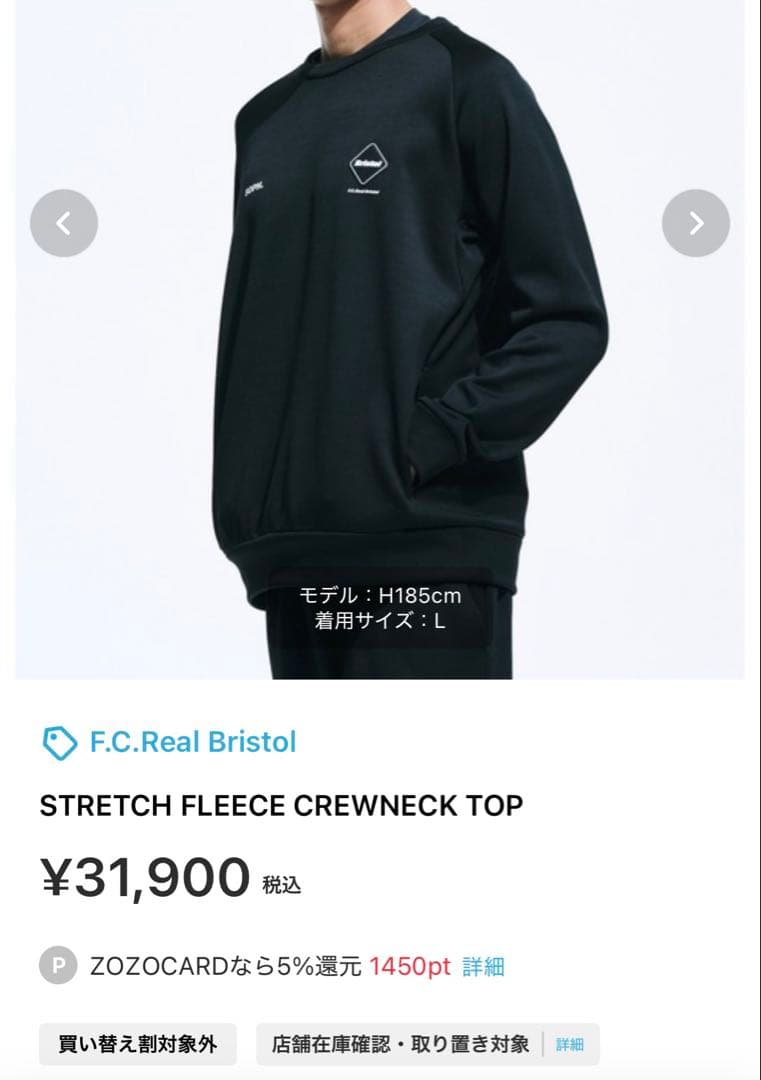Tap the モデル：H185cm info overlay

pos(380,594)
